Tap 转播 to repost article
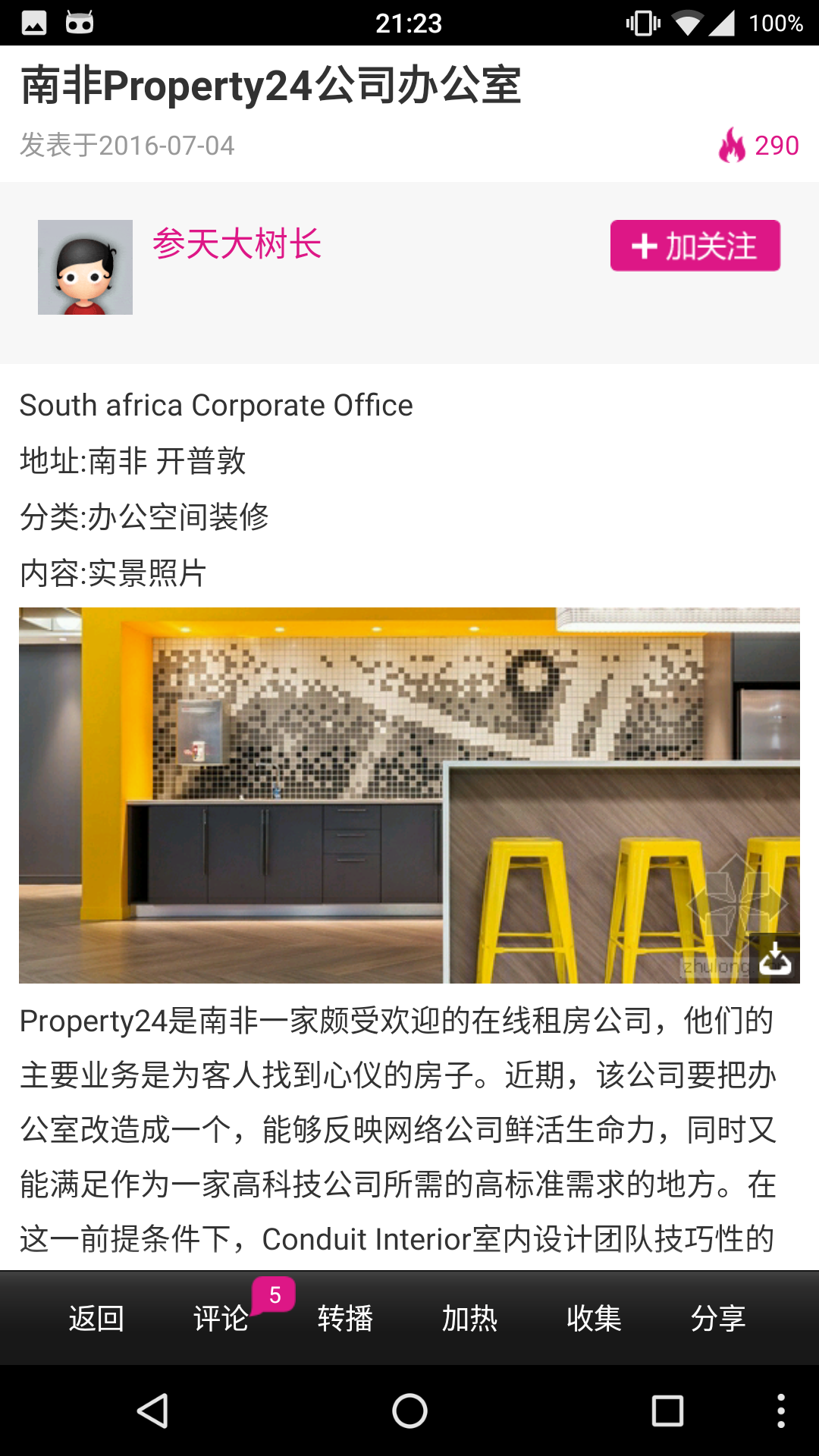The height and width of the screenshot is (1456, 819). coord(345,1318)
